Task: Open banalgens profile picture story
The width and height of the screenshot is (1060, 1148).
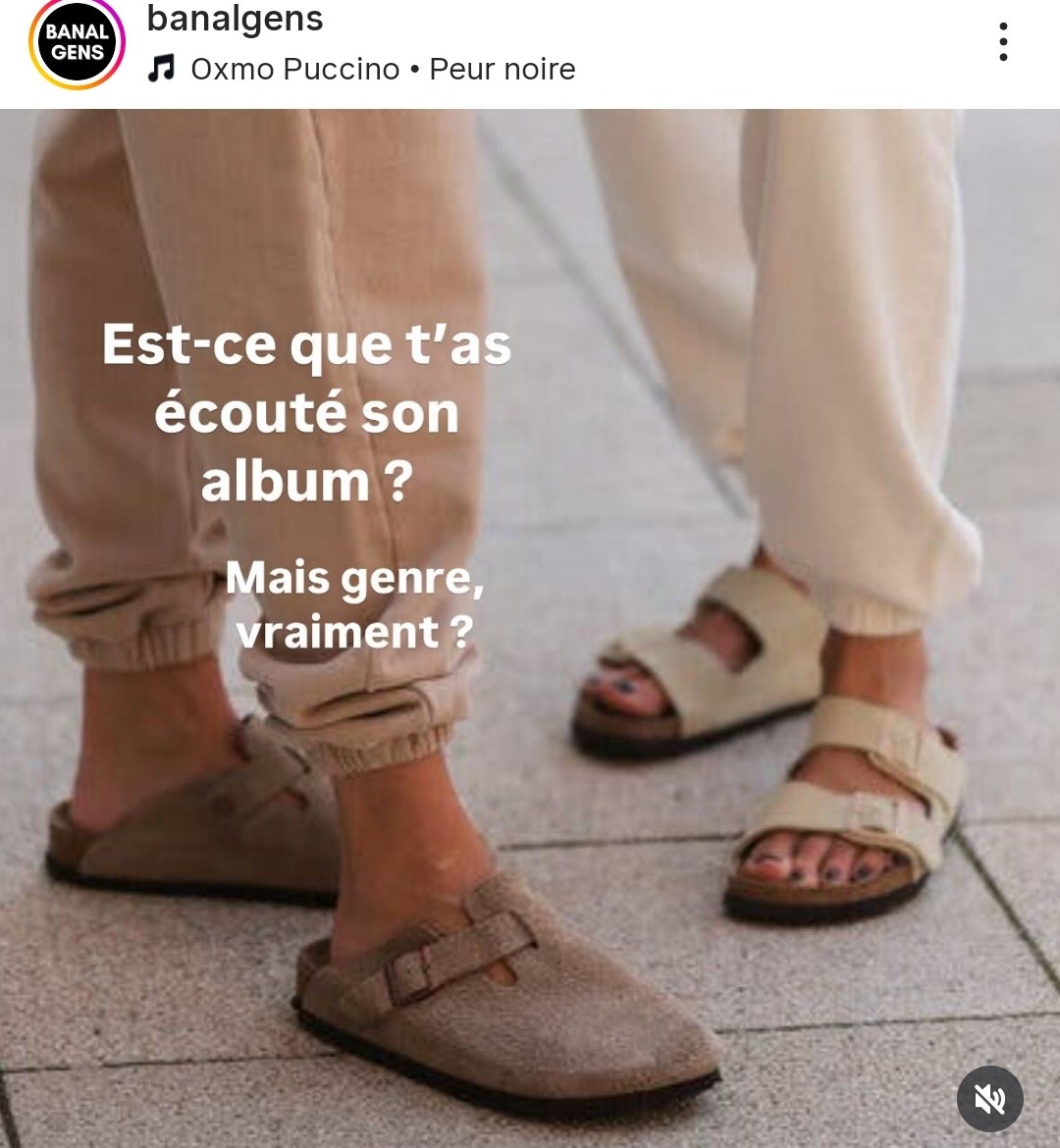Action: (77, 44)
